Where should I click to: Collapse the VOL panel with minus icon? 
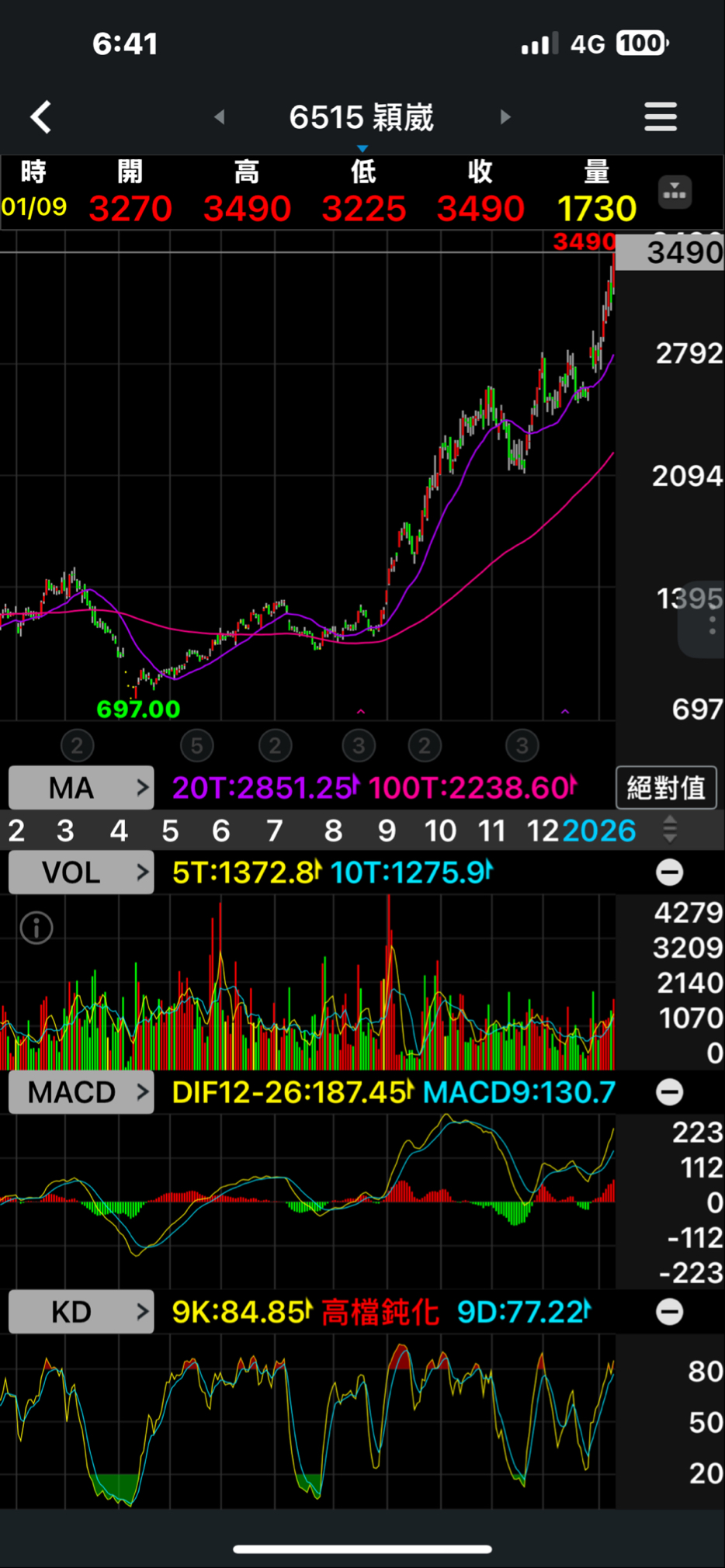(669, 872)
